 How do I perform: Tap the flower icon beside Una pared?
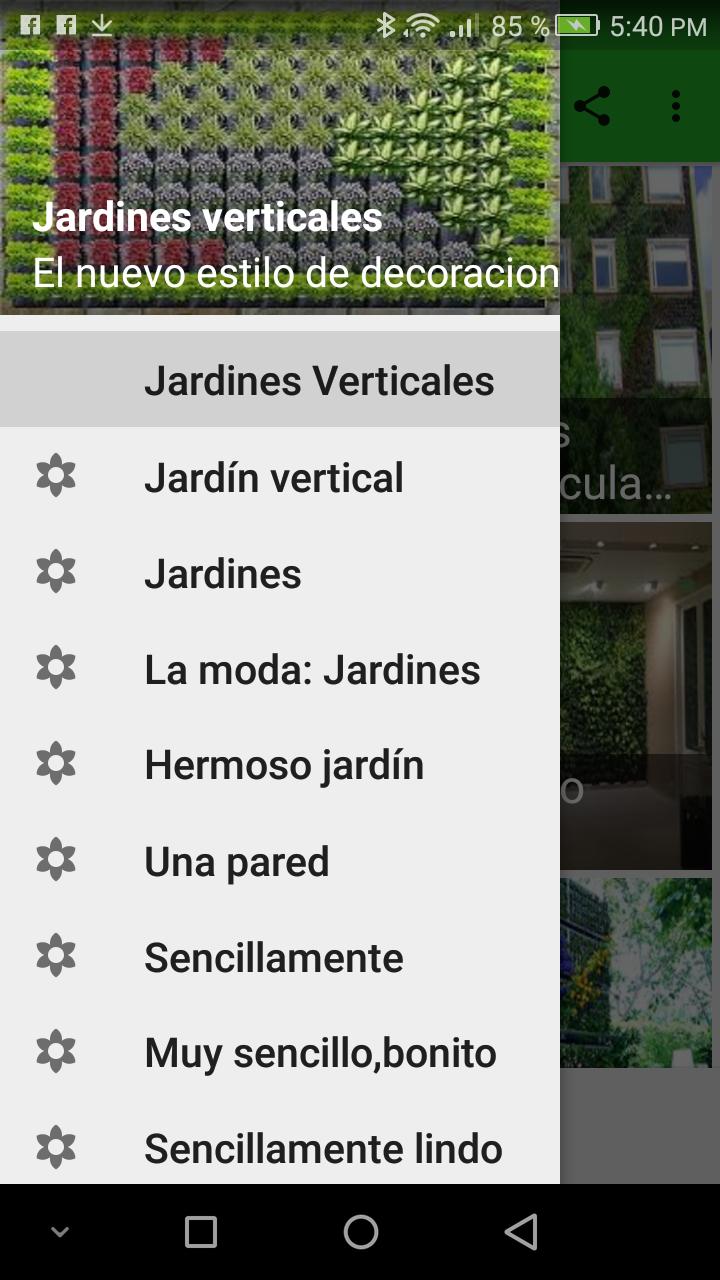(55, 860)
